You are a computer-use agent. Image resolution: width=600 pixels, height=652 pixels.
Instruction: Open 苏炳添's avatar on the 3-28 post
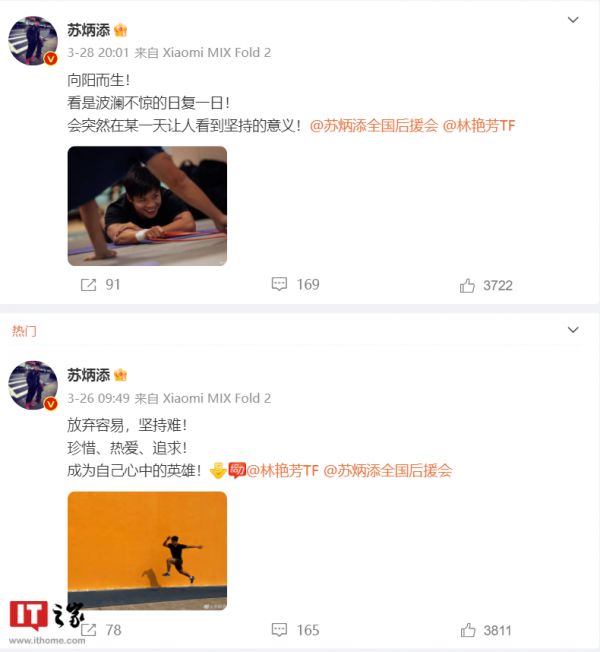click(x=33, y=41)
